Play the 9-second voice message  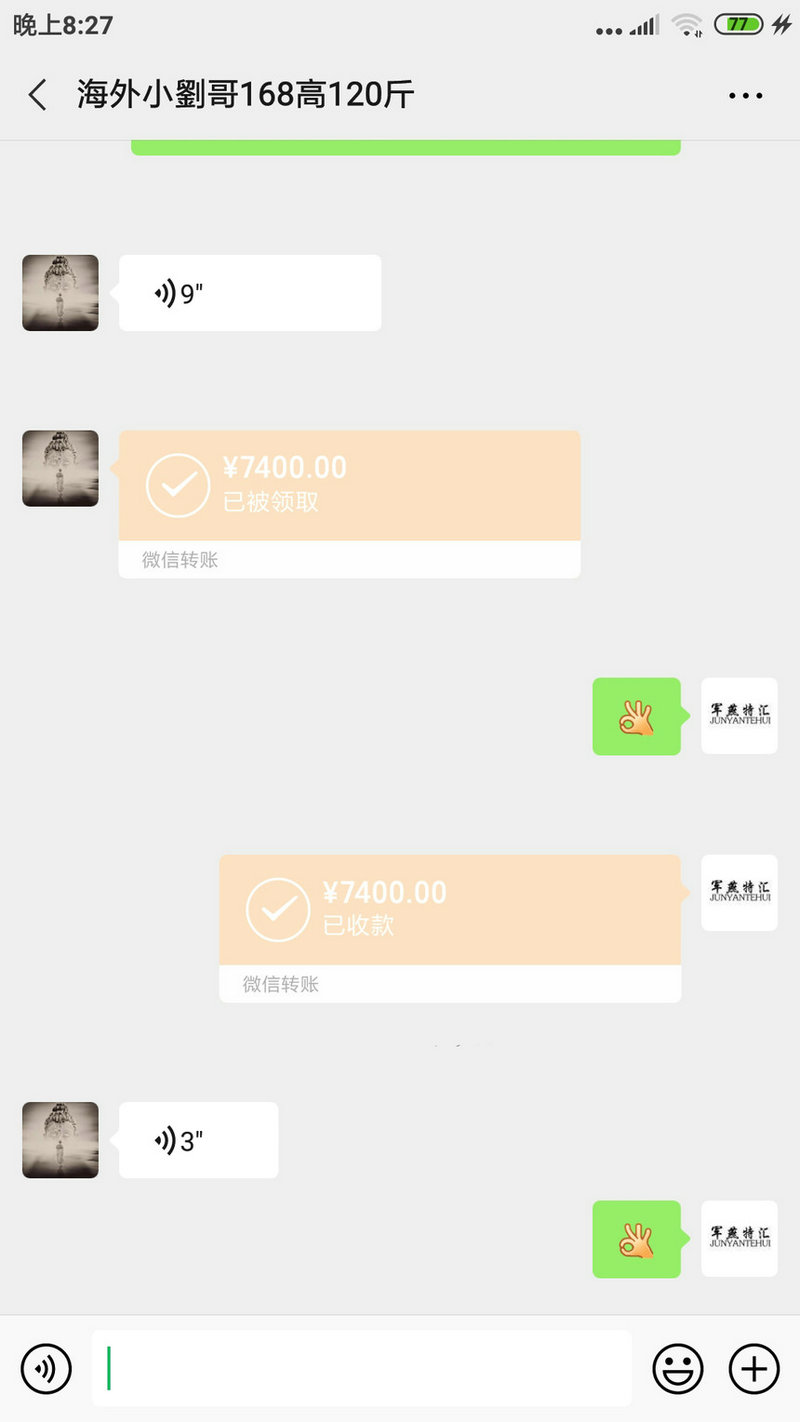click(249, 293)
